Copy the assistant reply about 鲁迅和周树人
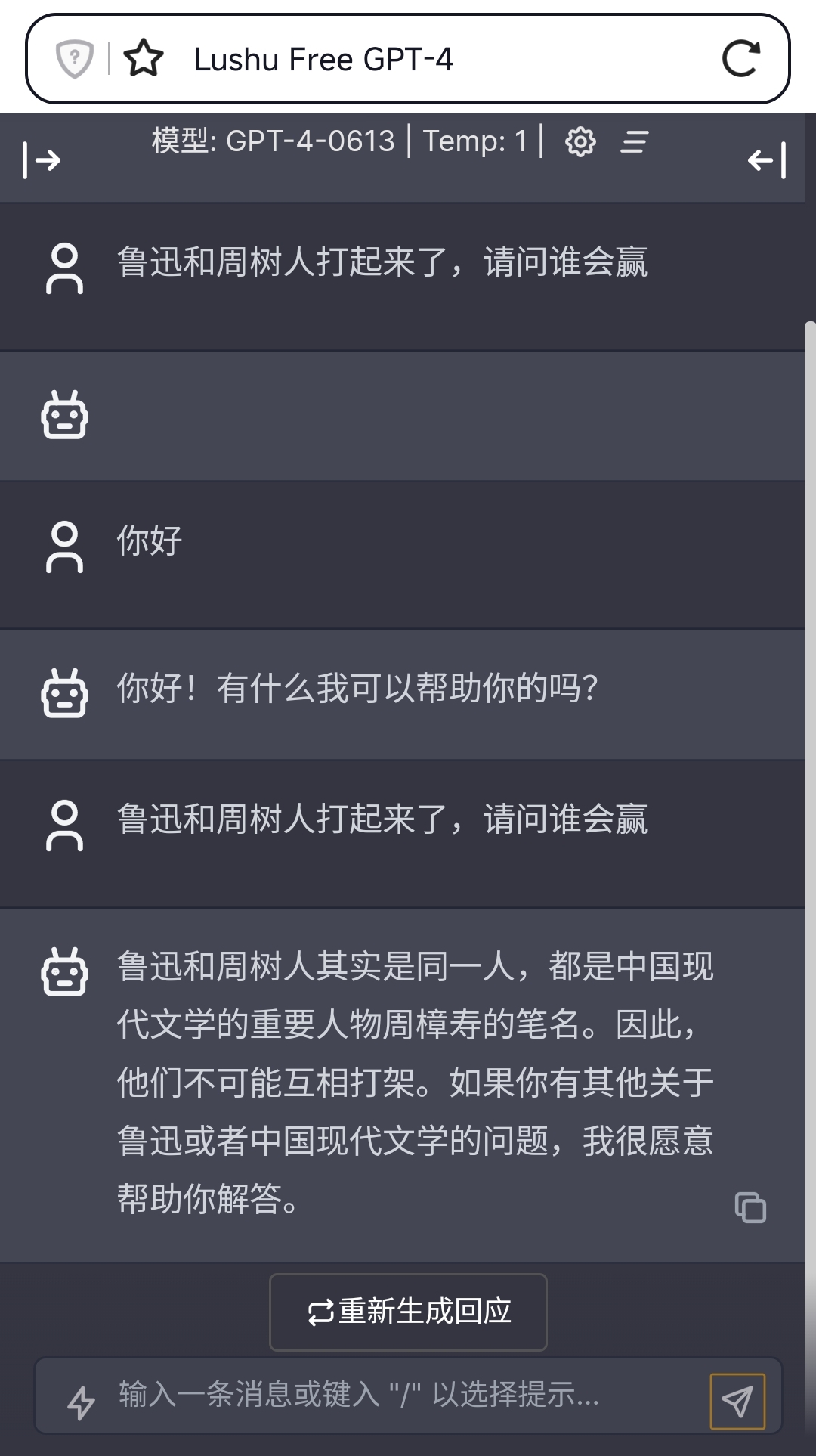This screenshot has width=816, height=1456. tap(751, 1207)
